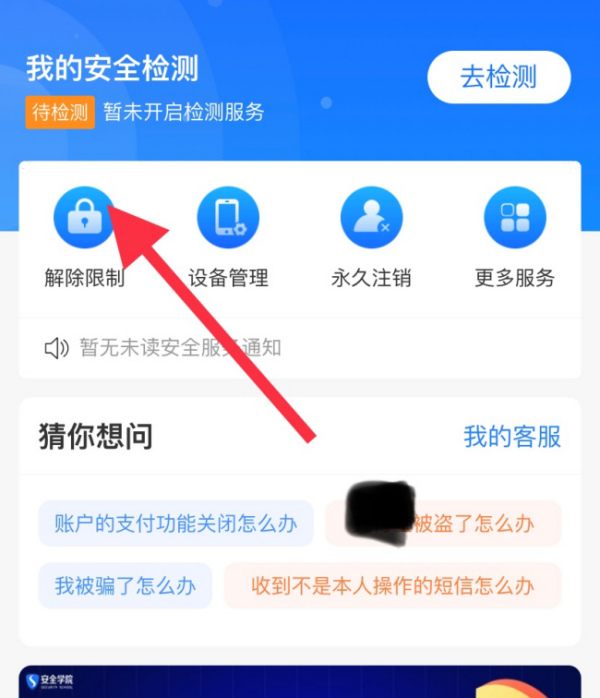Viewport: 600px width, 698px height.
Task: Open the 安全学院 banner
Action: coord(299,682)
